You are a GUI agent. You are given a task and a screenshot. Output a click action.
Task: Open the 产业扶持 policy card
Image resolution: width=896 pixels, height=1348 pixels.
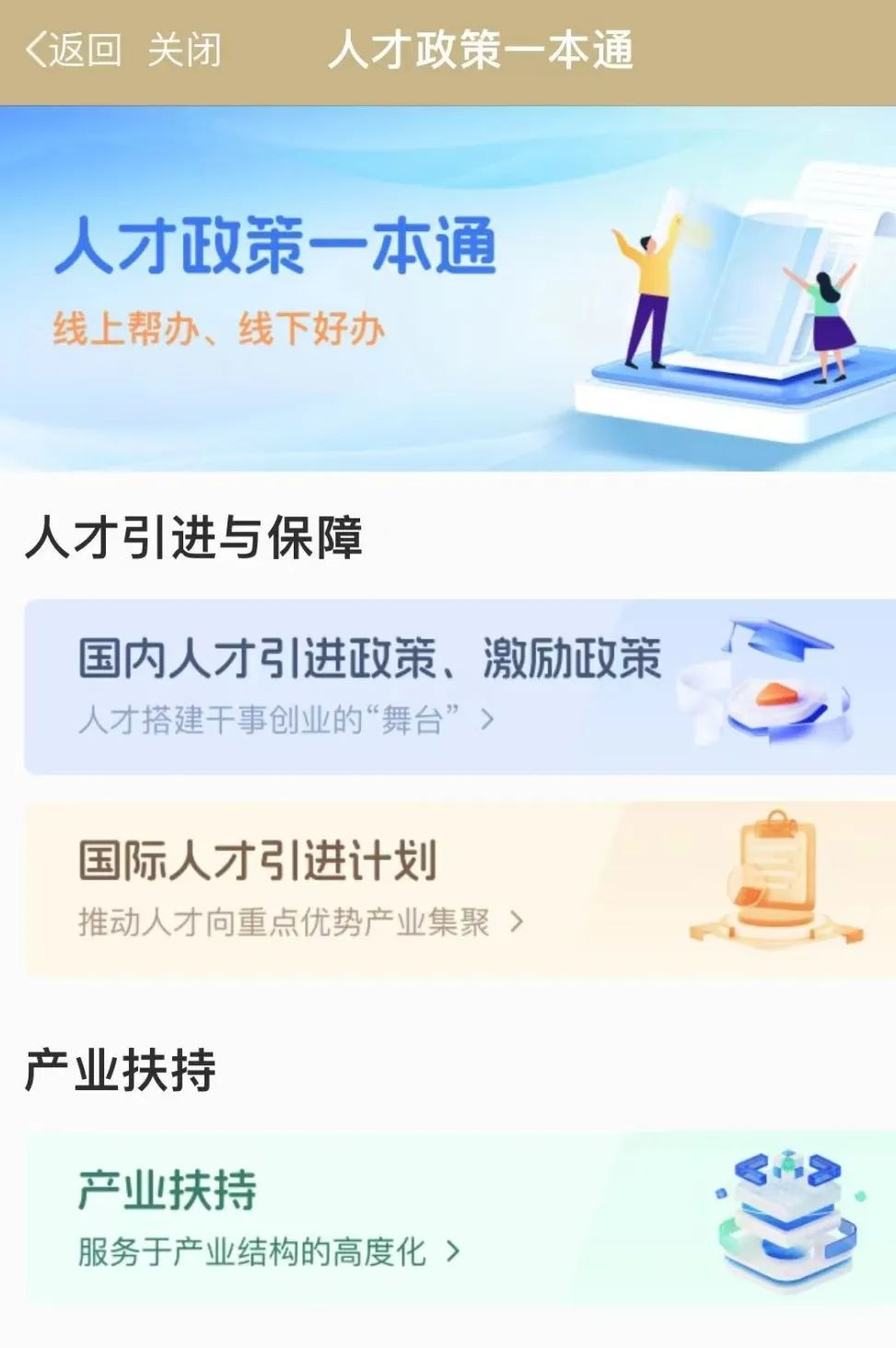pyautogui.click(x=368, y=1217)
